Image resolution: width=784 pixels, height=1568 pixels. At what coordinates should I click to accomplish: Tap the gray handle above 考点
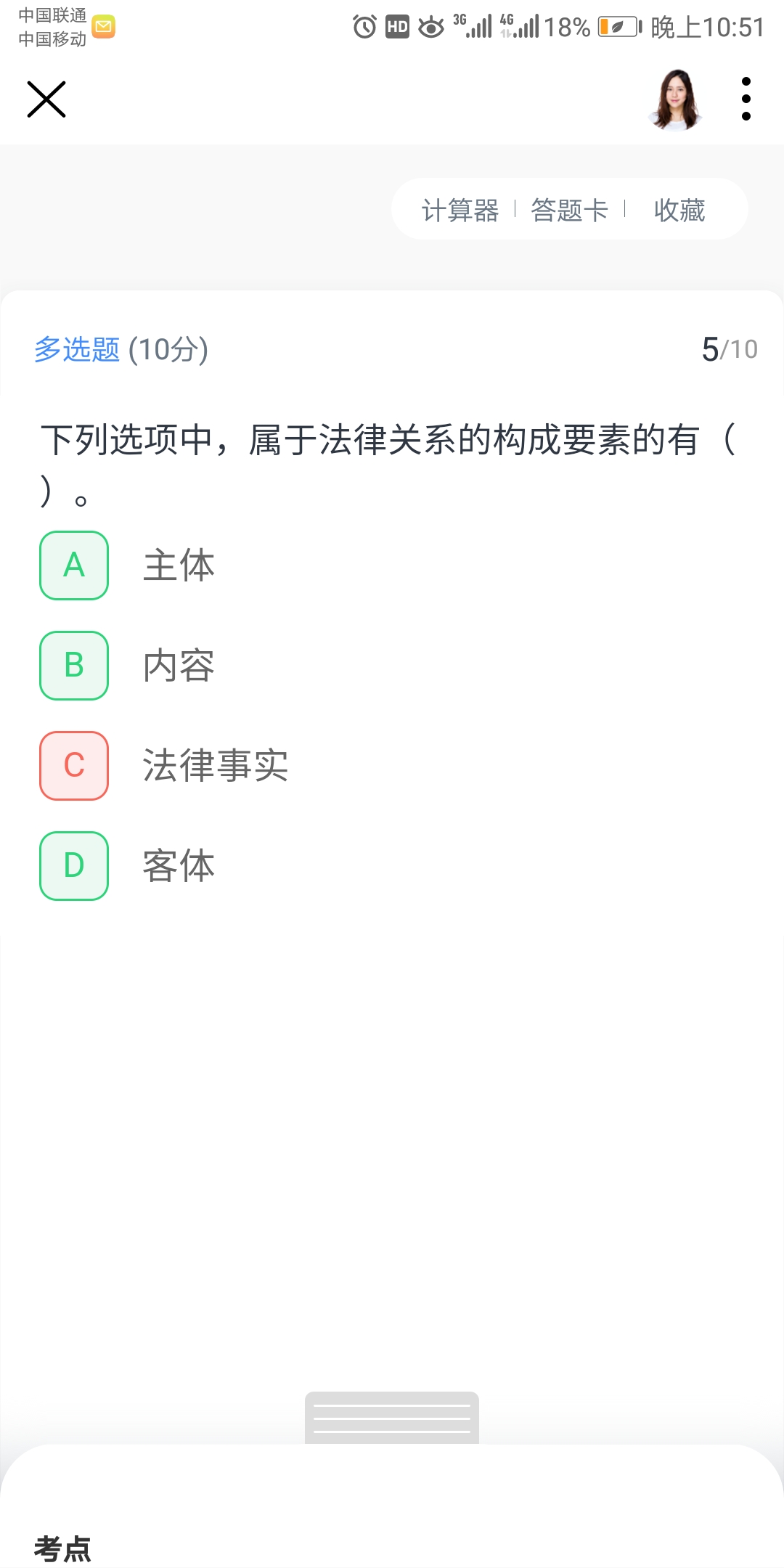pyautogui.click(x=392, y=1418)
